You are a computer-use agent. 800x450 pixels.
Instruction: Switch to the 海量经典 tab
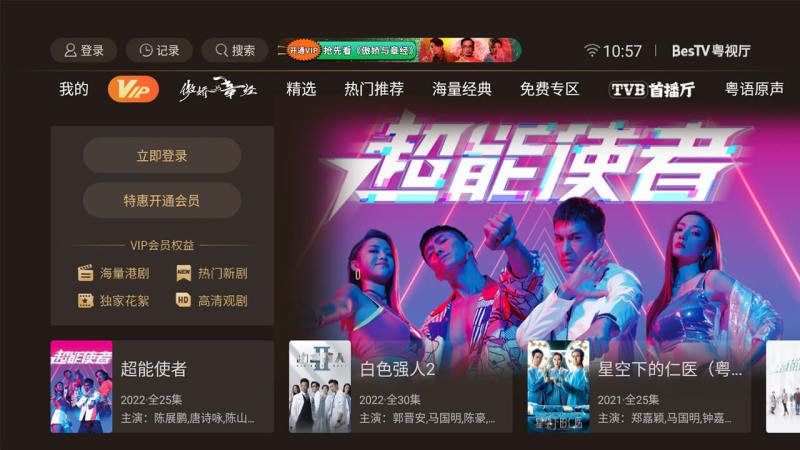(x=462, y=89)
